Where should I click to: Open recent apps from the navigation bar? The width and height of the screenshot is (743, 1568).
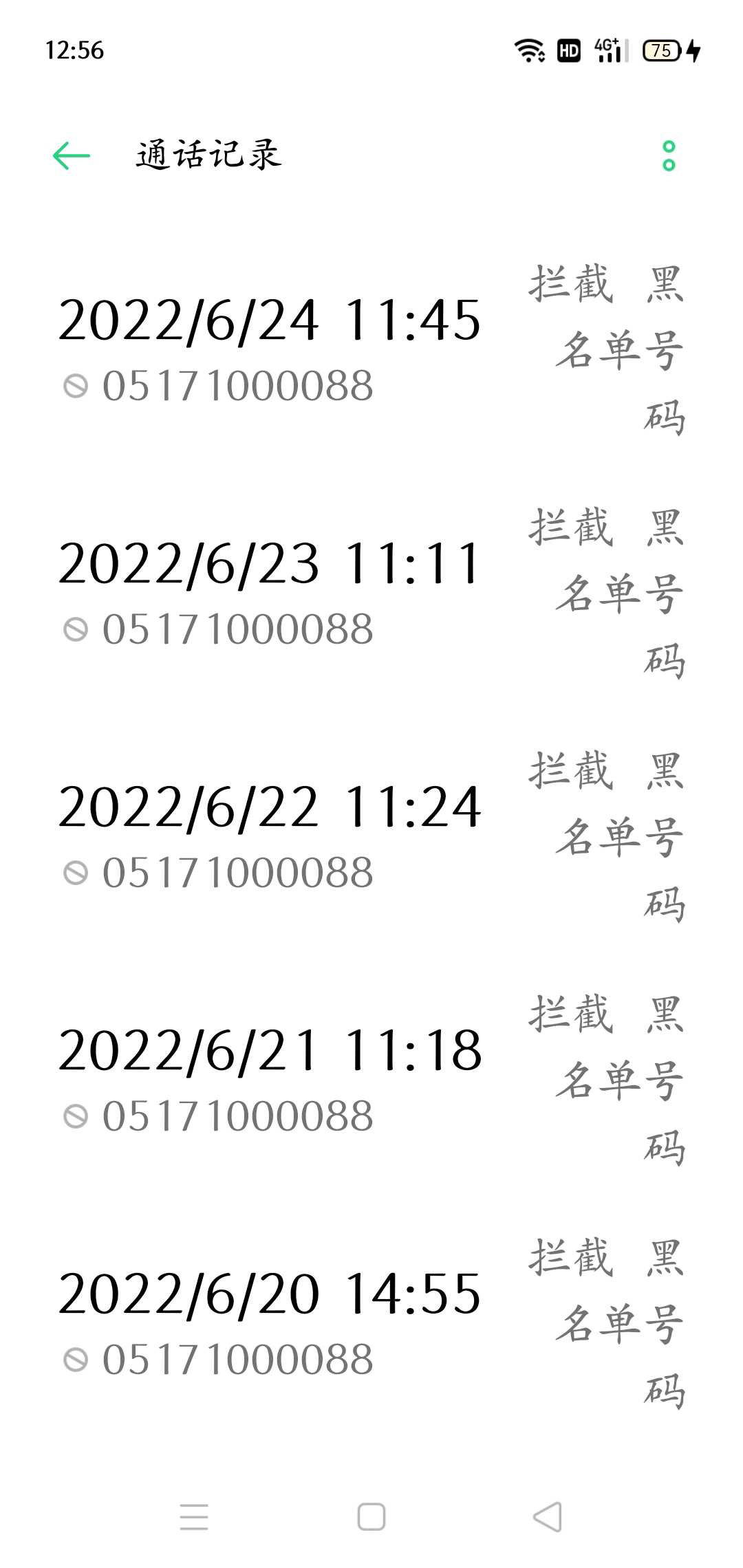pos(194,1516)
